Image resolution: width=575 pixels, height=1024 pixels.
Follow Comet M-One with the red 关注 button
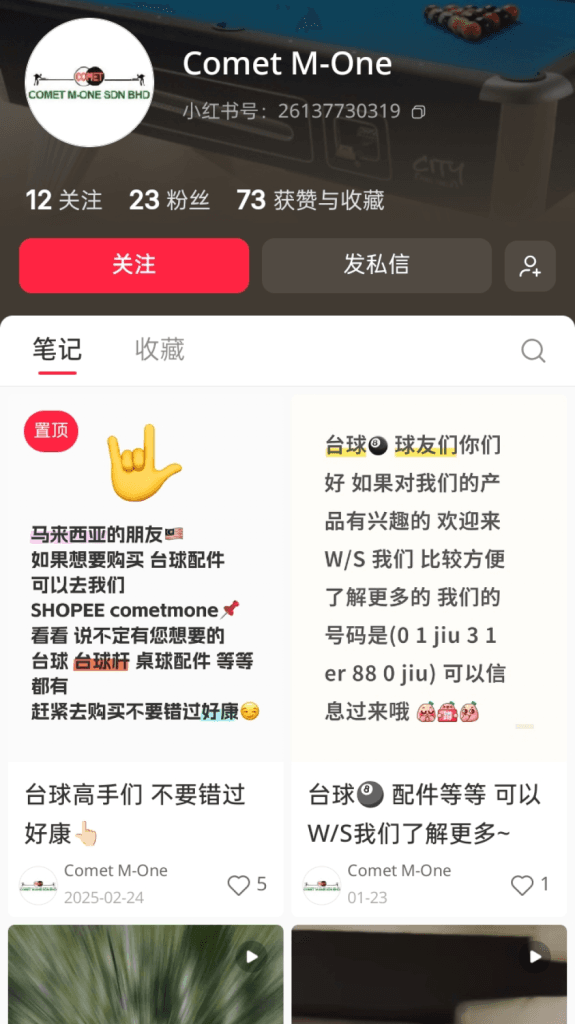(134, 265)
